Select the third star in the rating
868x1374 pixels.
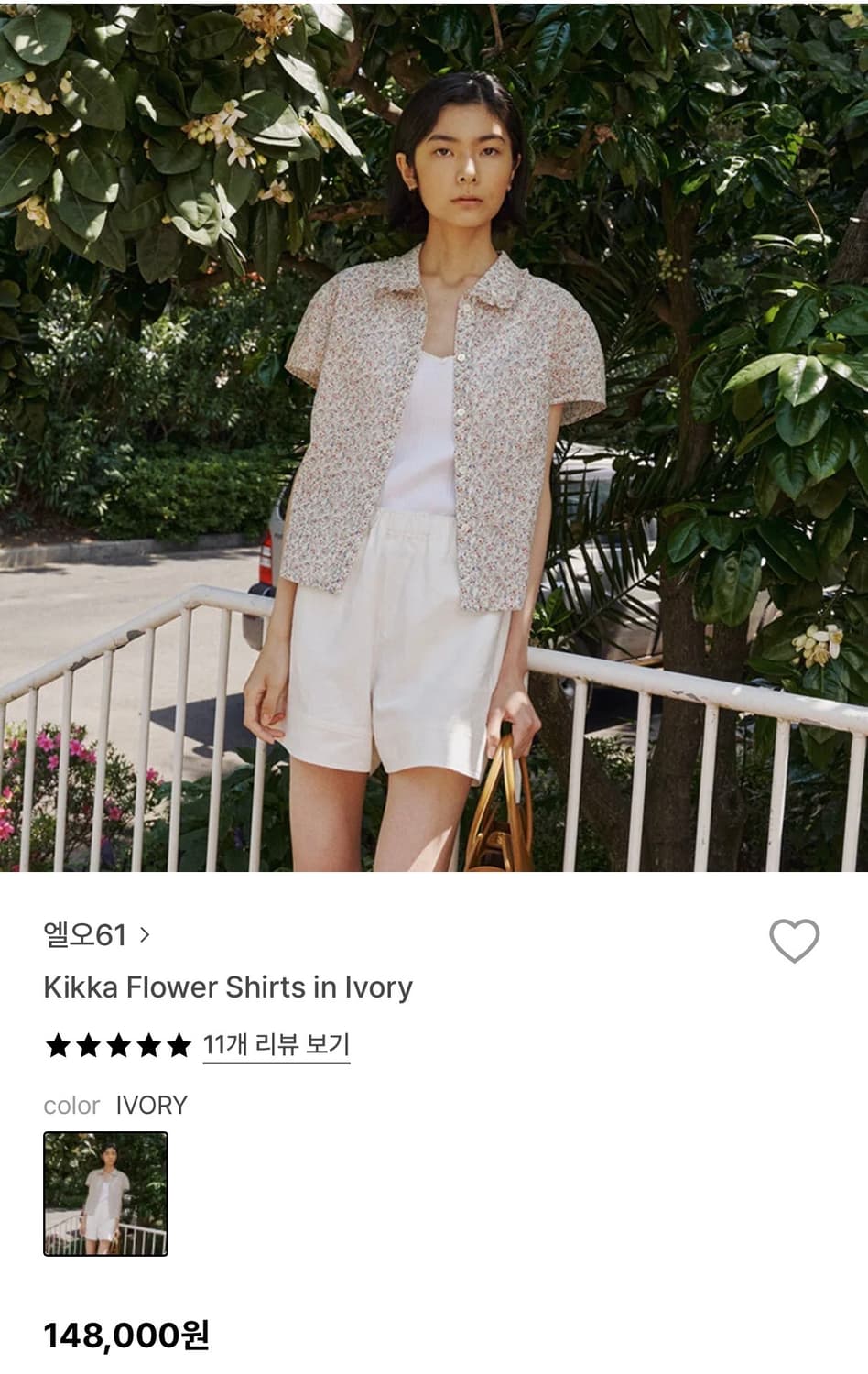121,1044
